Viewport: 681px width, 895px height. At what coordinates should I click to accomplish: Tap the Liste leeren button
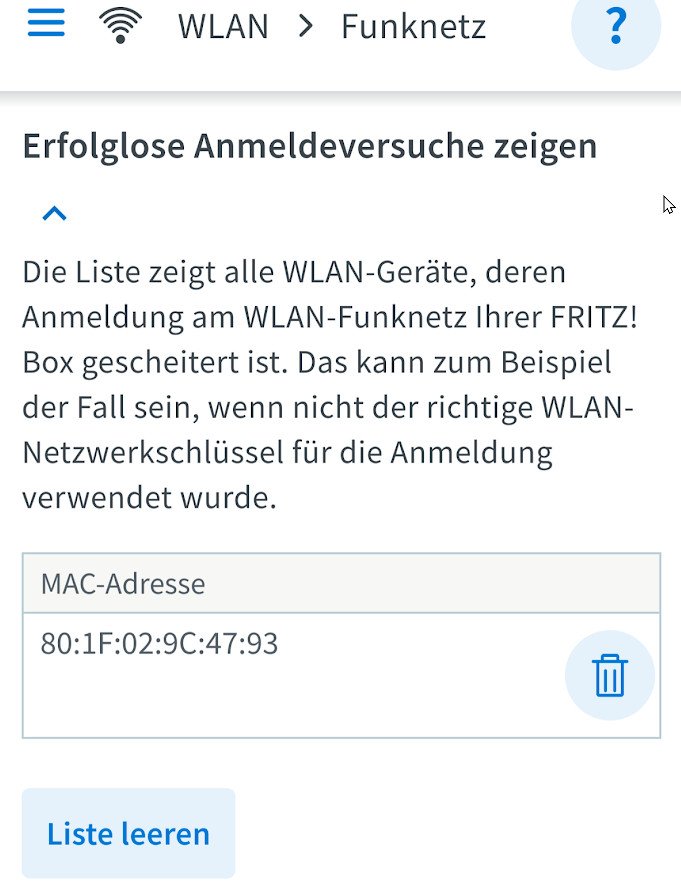[x=129, y=833]
